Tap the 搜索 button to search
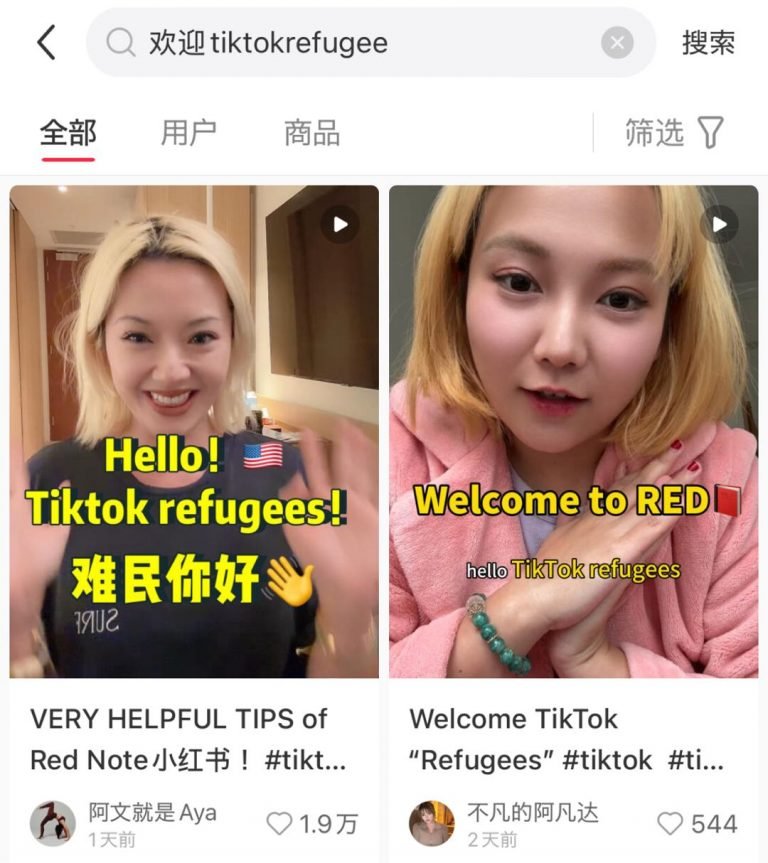Screen dimensions: 768x863 tap(708, 43)
